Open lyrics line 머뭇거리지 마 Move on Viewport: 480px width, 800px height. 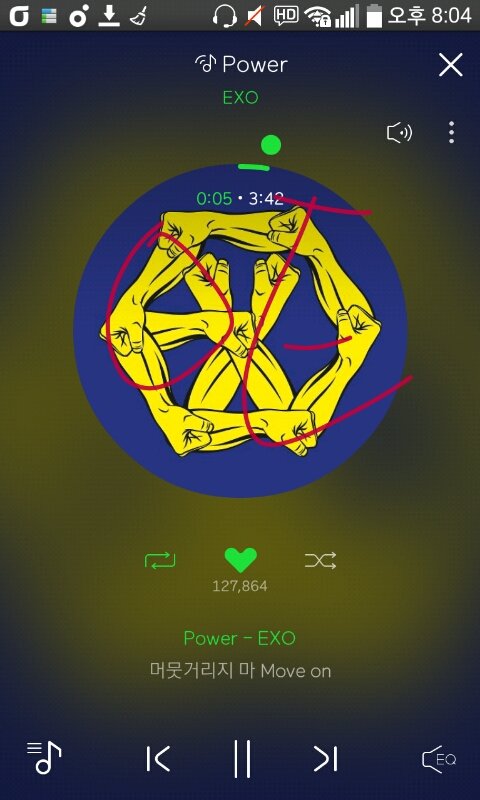[240, 670]
